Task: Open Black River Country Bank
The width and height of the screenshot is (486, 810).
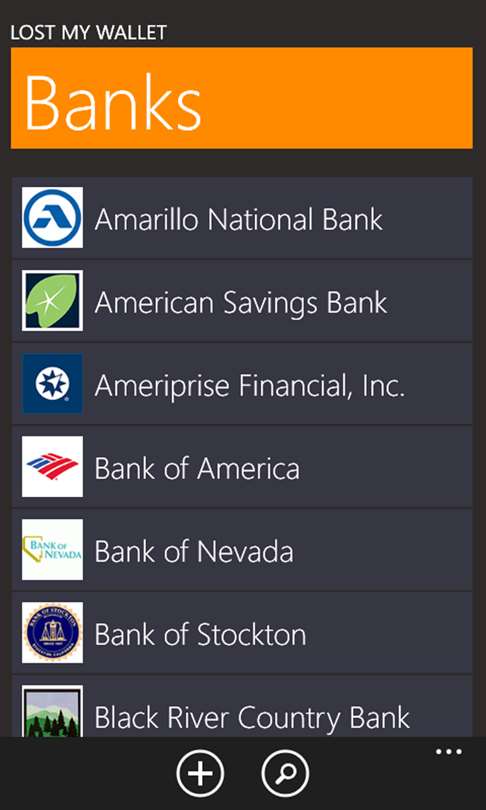Action: coord(242,706)
